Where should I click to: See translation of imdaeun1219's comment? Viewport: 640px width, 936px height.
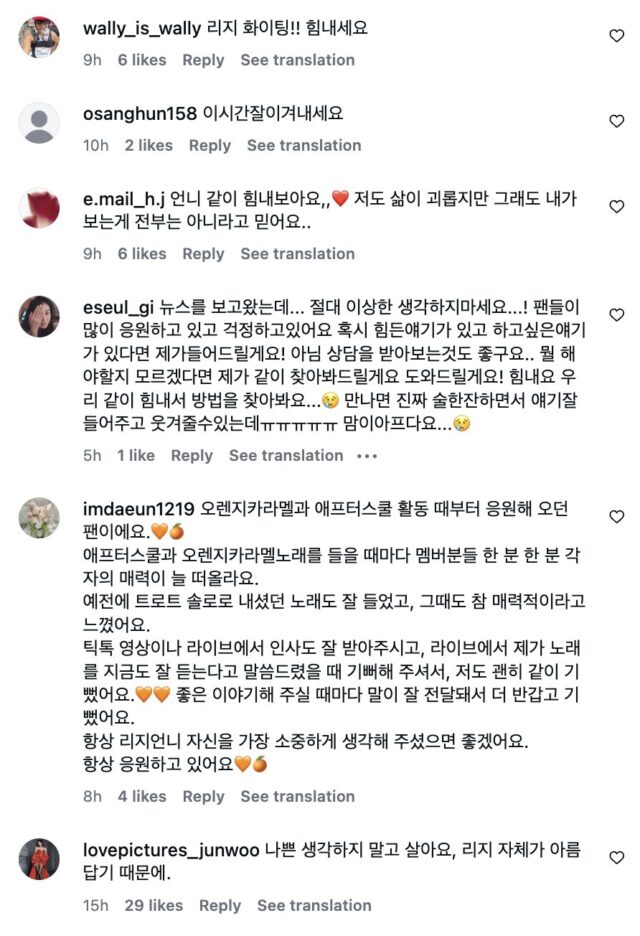(297, 796)
